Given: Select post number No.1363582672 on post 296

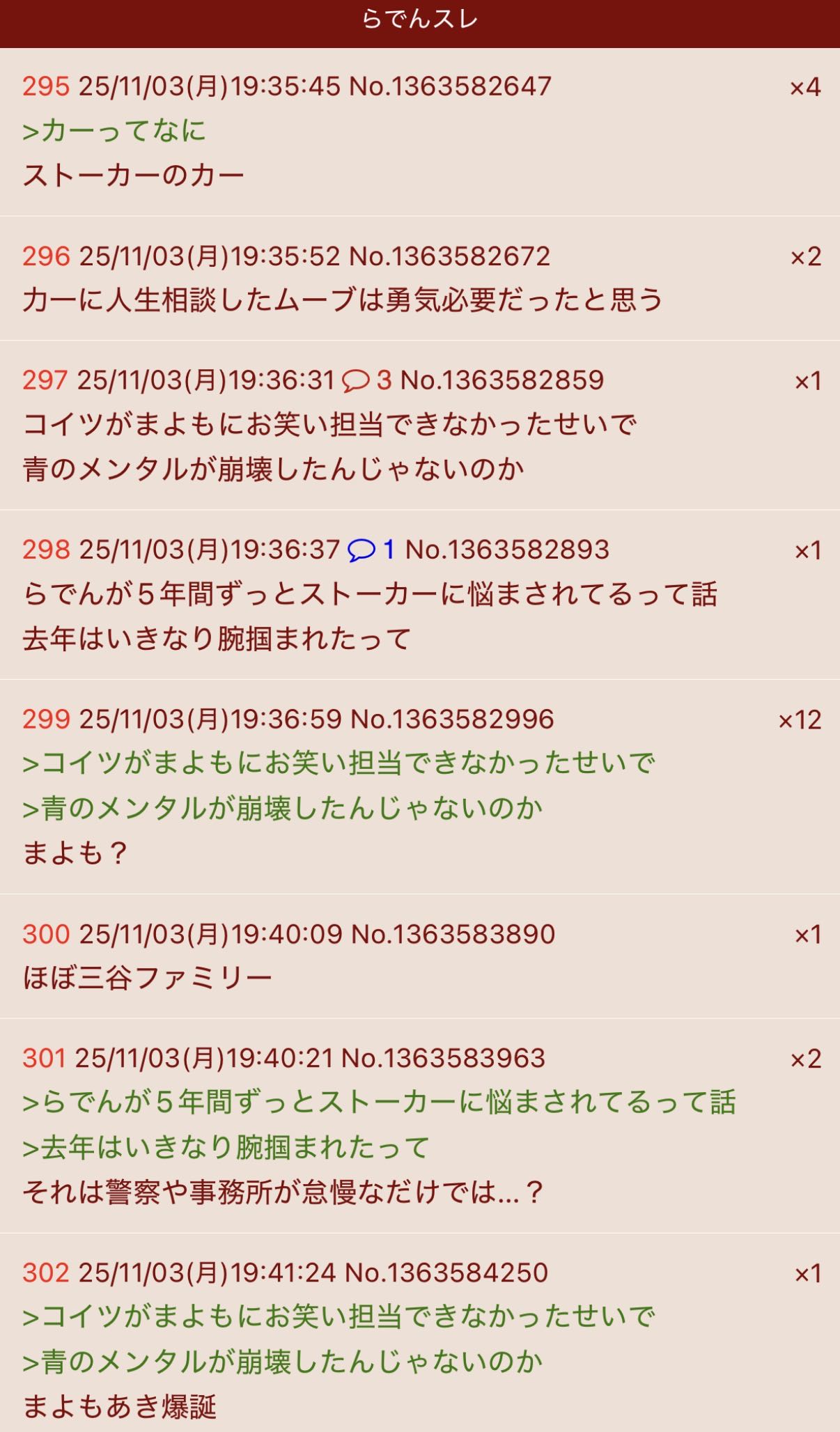Looking at the screenshot, I should tap(449, 256).
